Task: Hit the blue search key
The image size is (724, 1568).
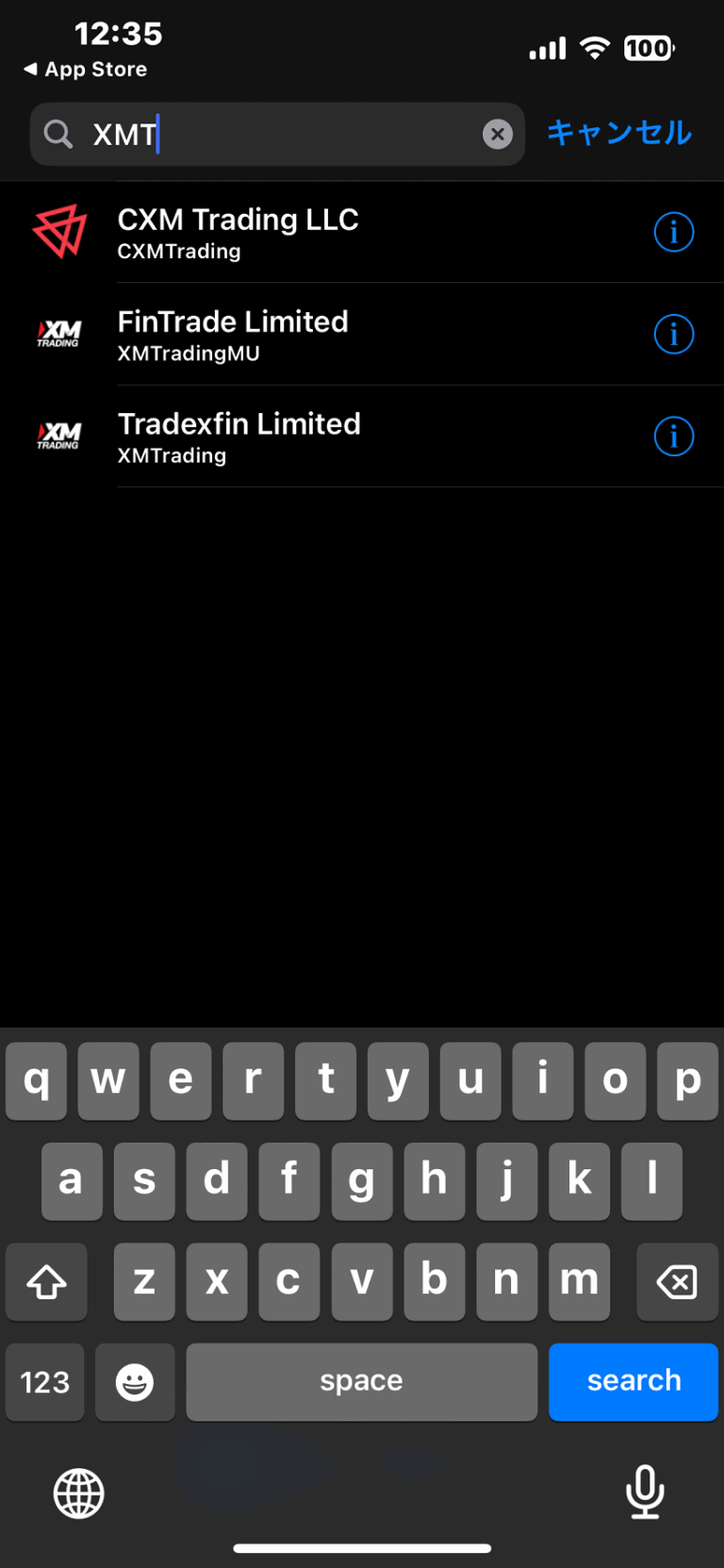Action: pyautogui.click(x=633, y=1380)
